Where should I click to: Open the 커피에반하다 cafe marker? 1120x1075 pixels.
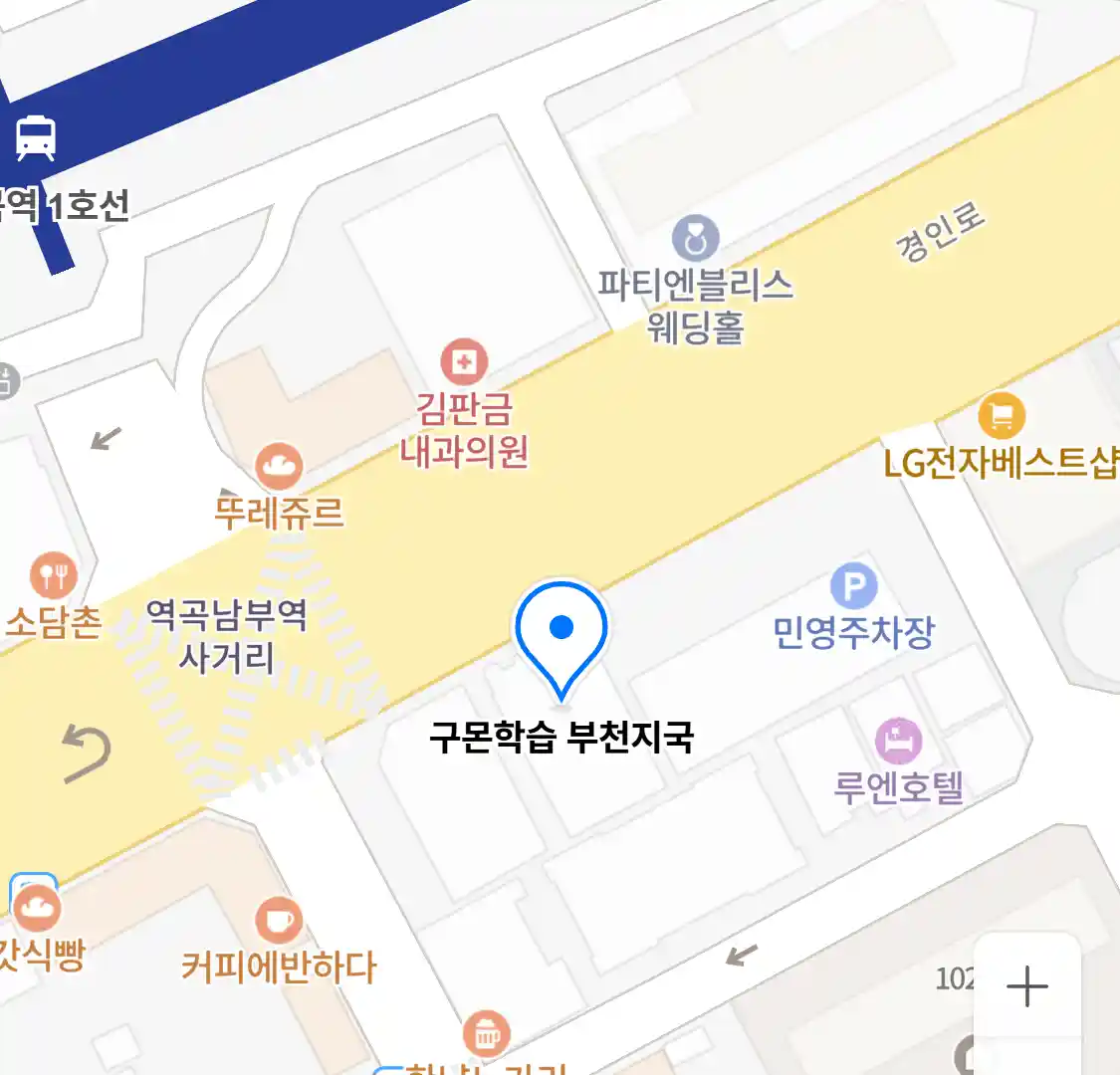pyautogui.click(x=279, y=921)
